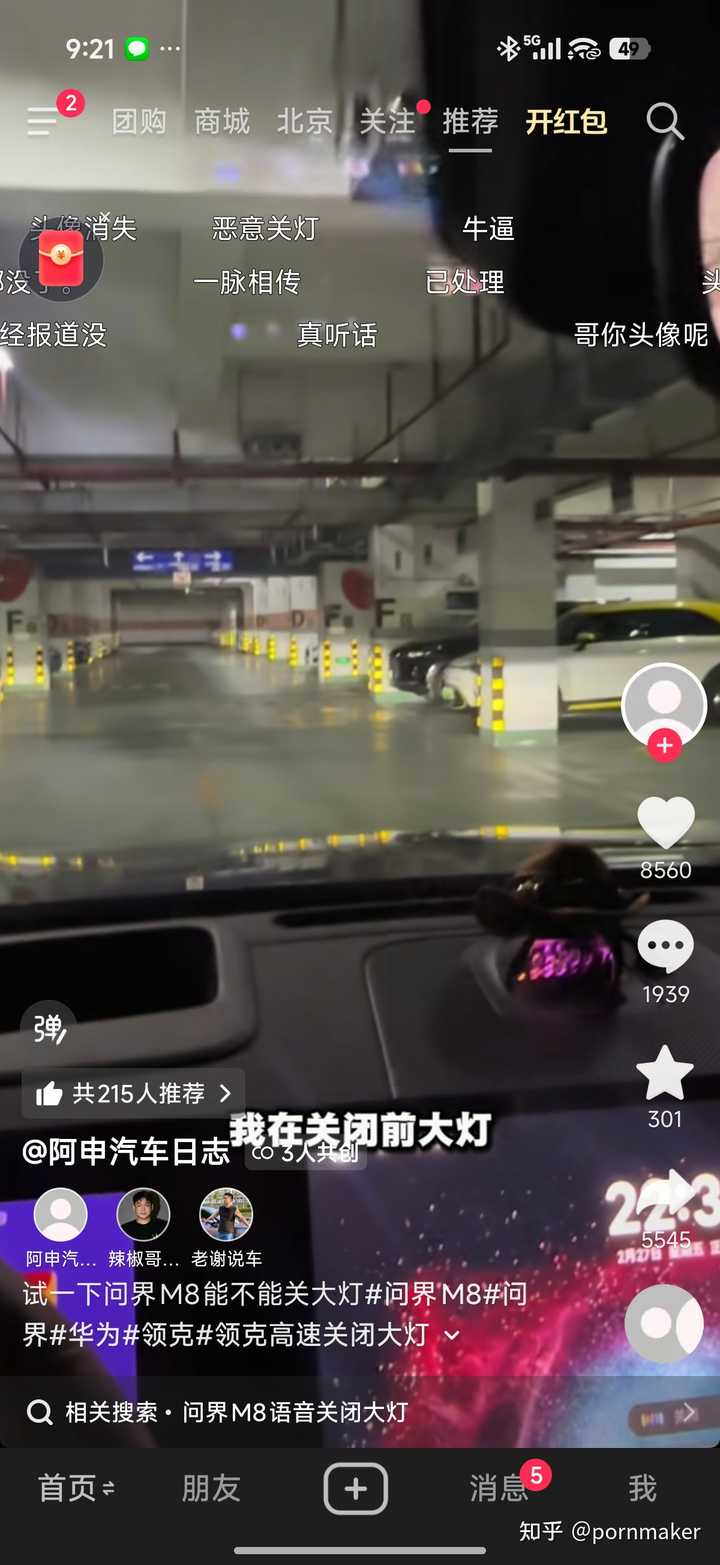
Task: Create a new post with plus button
Action: point(355,1489)
